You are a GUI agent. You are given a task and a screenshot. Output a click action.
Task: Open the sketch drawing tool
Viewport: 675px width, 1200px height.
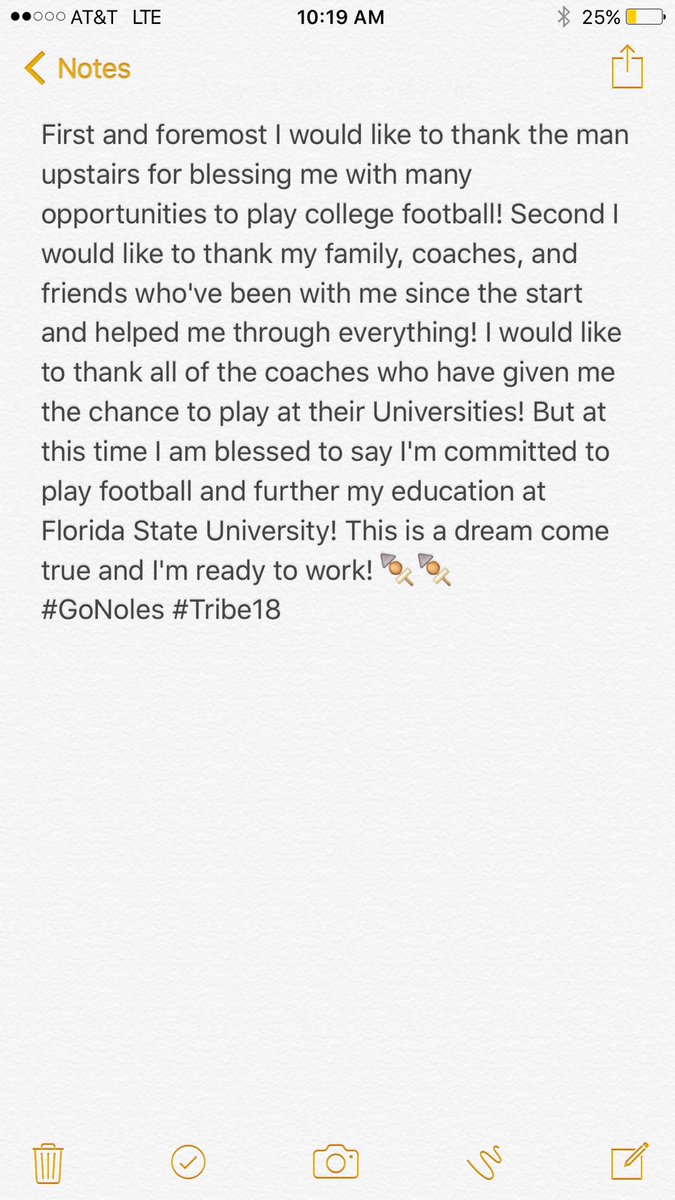tap(485, 1164)
